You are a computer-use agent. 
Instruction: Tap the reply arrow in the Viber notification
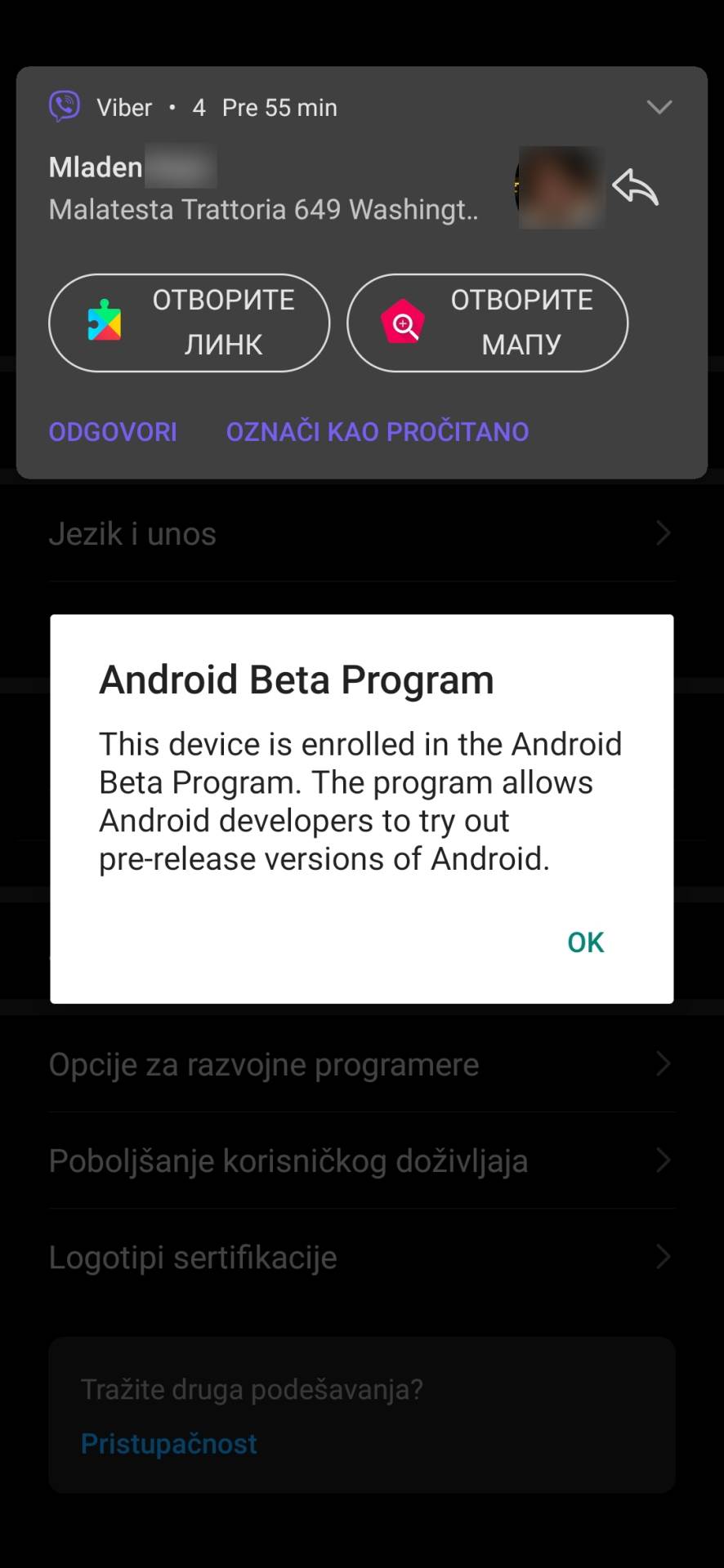(x=635, y=187)
